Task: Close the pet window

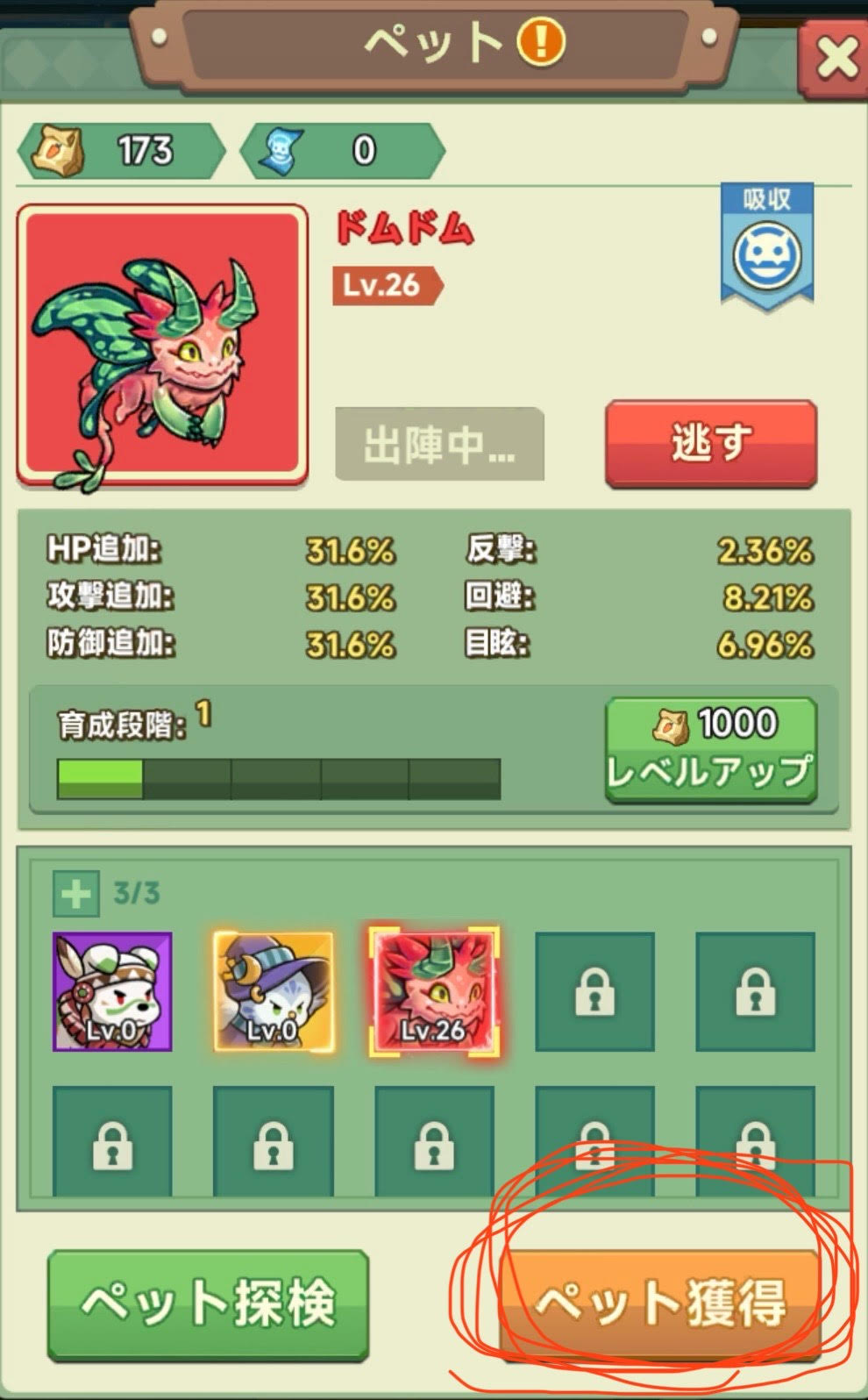Action: point(834,59)
